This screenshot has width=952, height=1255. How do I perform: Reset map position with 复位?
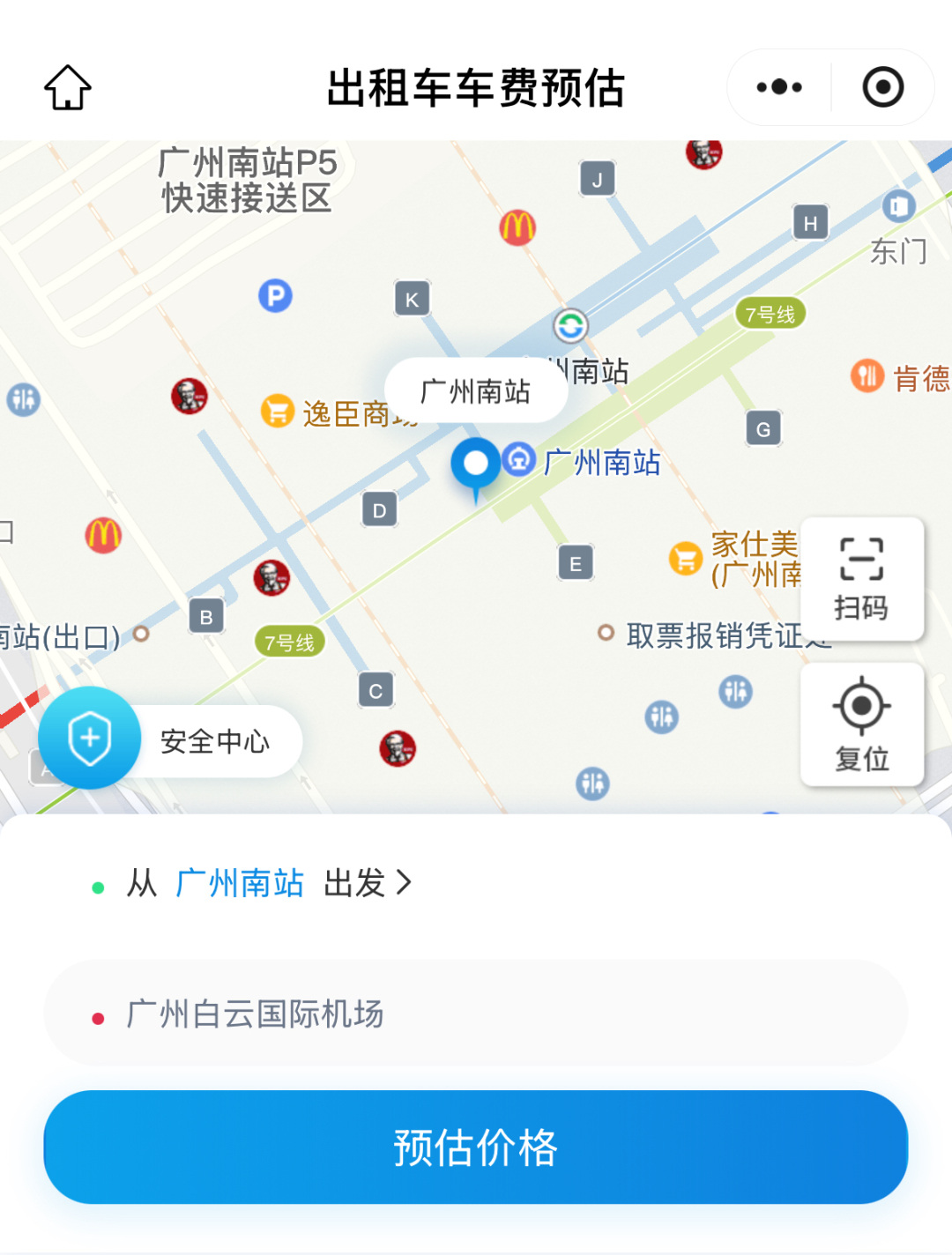[x=861, y=724]
